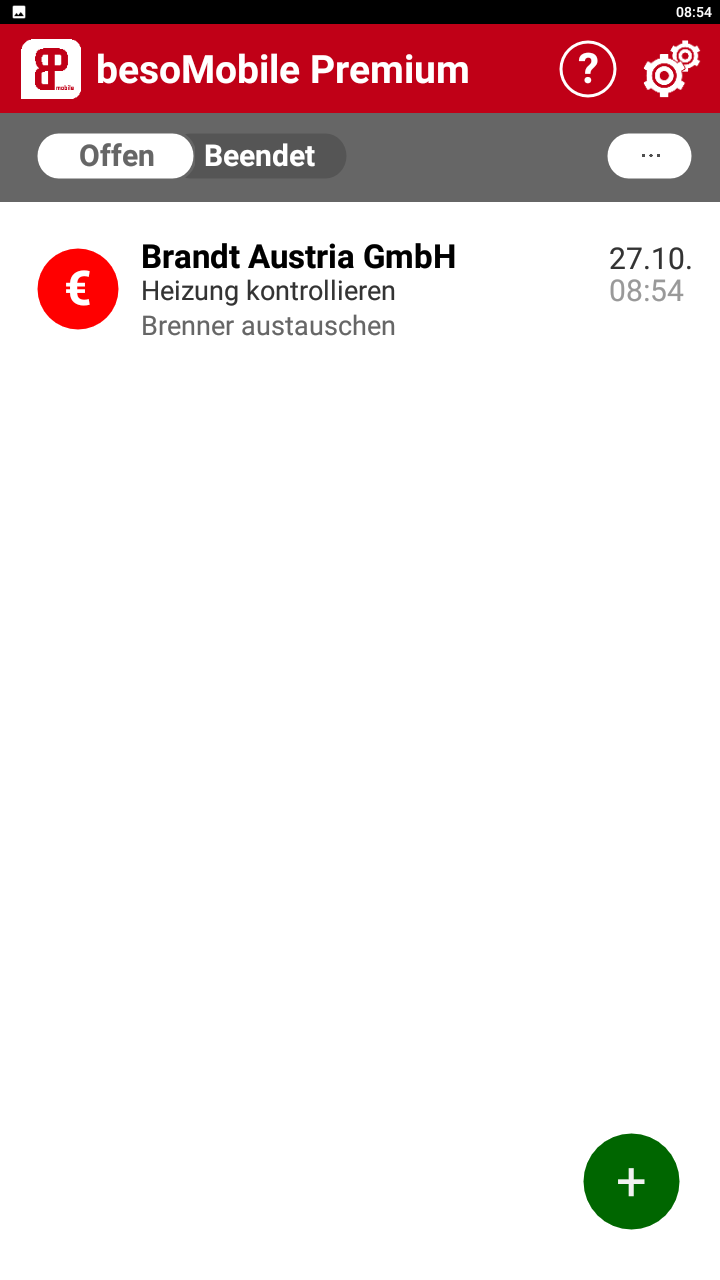Select the Offen tab
Image resolution: width=720 pixels, height=1280 pixels.
click(x=116, y=156)
